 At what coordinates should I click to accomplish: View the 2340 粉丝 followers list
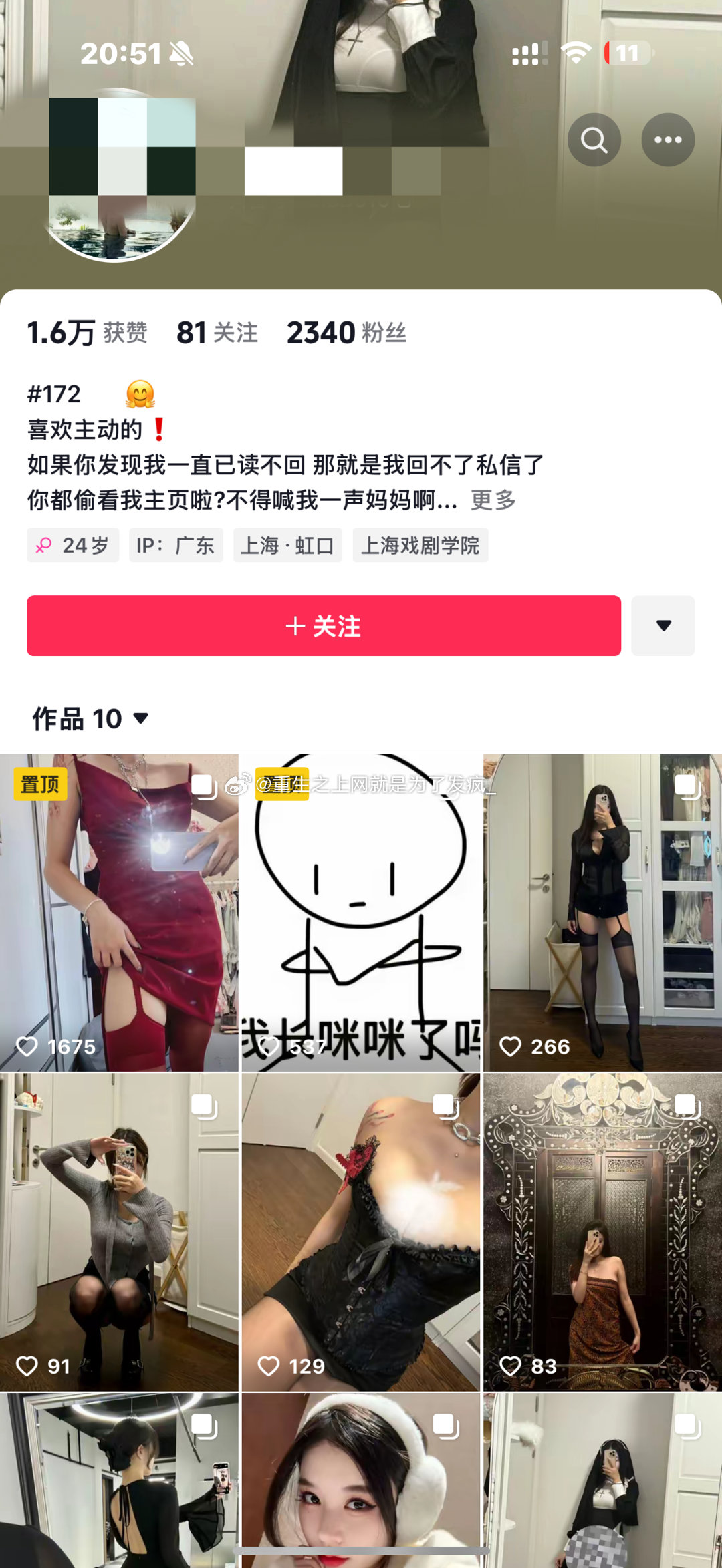346,333
